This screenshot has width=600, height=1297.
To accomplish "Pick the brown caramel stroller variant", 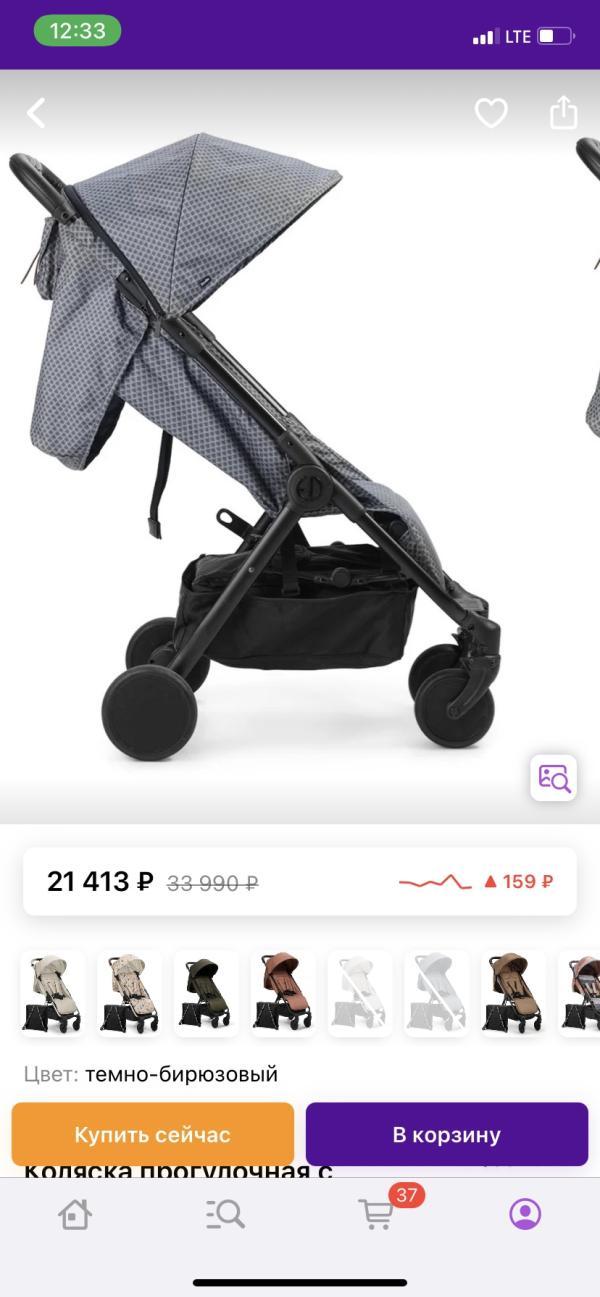I will (514, 991).
